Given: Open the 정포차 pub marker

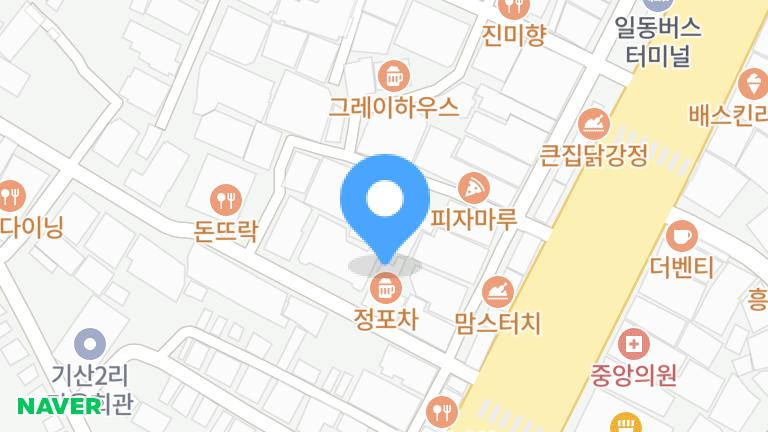Looking at the screenshot, I should coord(384,290).
